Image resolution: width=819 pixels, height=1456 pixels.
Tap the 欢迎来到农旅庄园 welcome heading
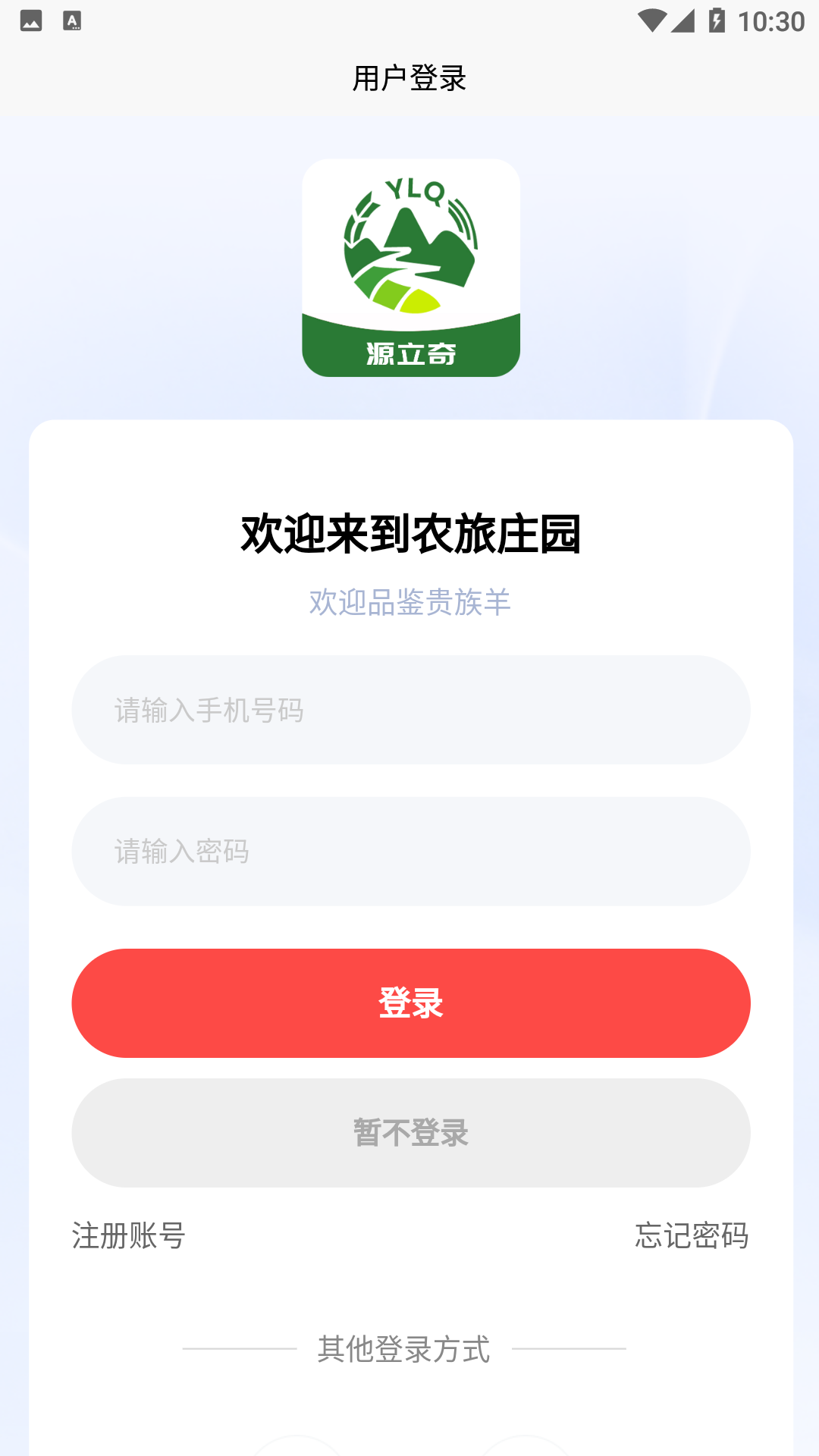coord(409,532)
